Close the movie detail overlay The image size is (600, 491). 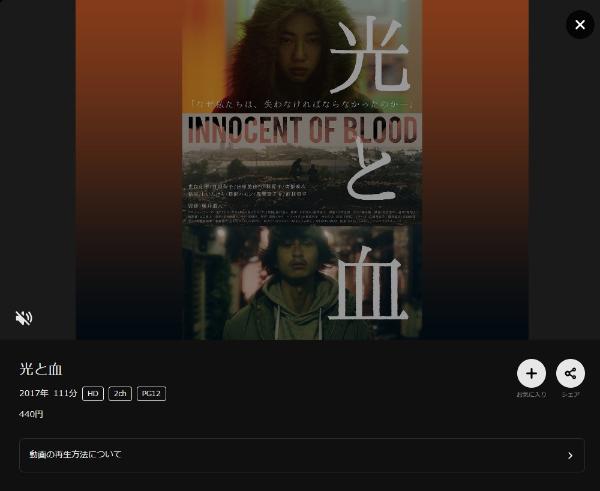(x=580, y=25)
